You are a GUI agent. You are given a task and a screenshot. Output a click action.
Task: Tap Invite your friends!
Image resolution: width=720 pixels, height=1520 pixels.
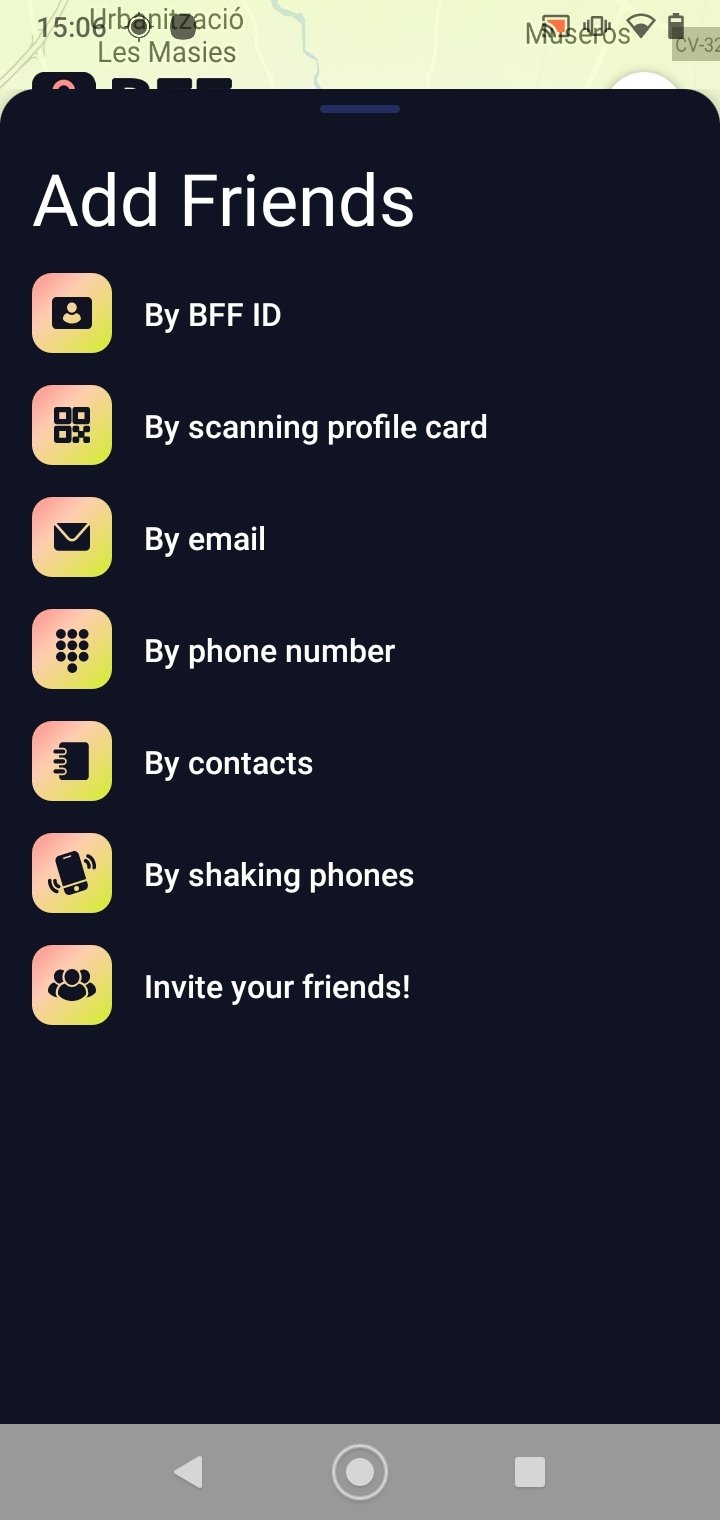point(360,986)
